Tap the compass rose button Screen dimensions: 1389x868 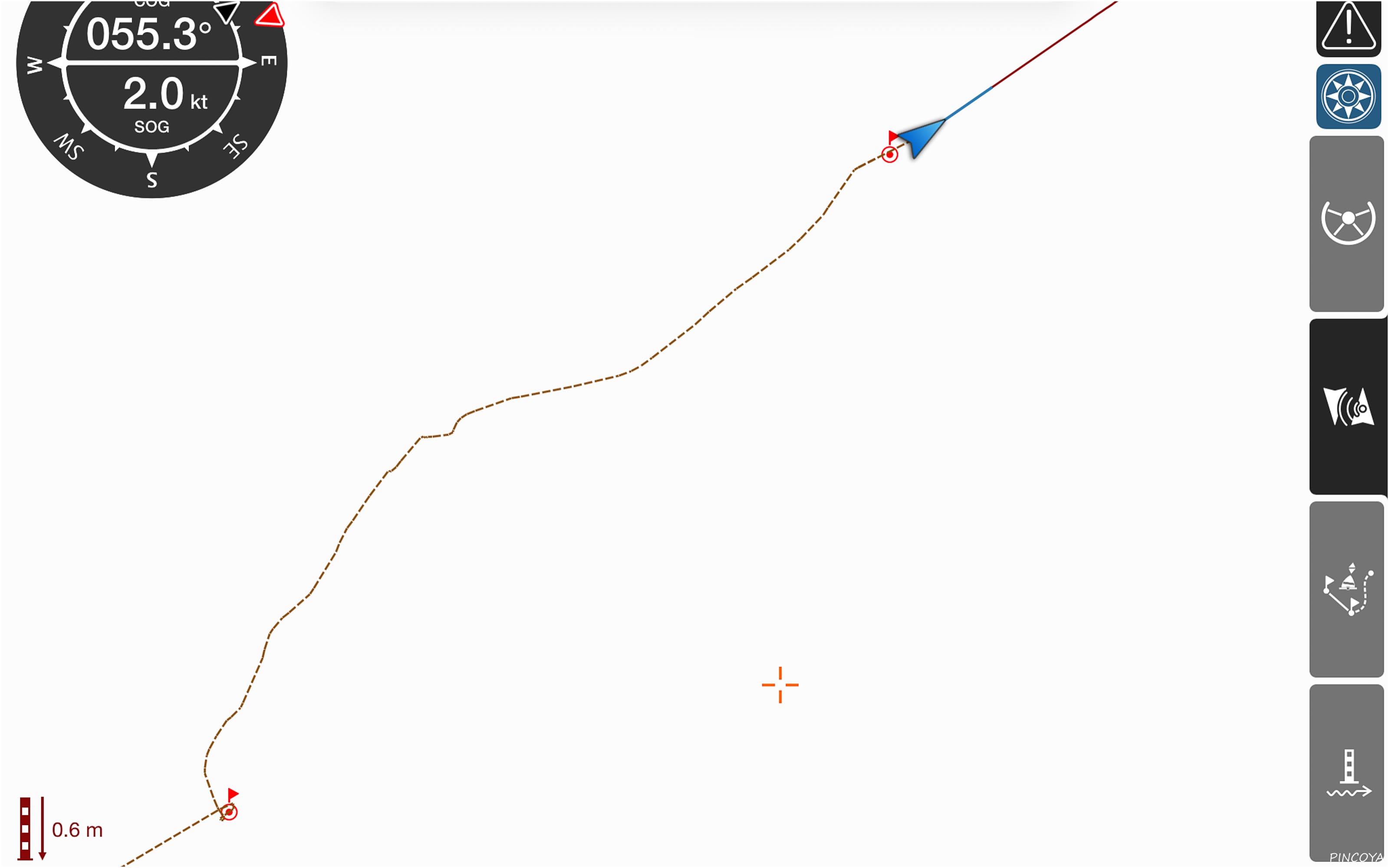tap(1348, 96)
